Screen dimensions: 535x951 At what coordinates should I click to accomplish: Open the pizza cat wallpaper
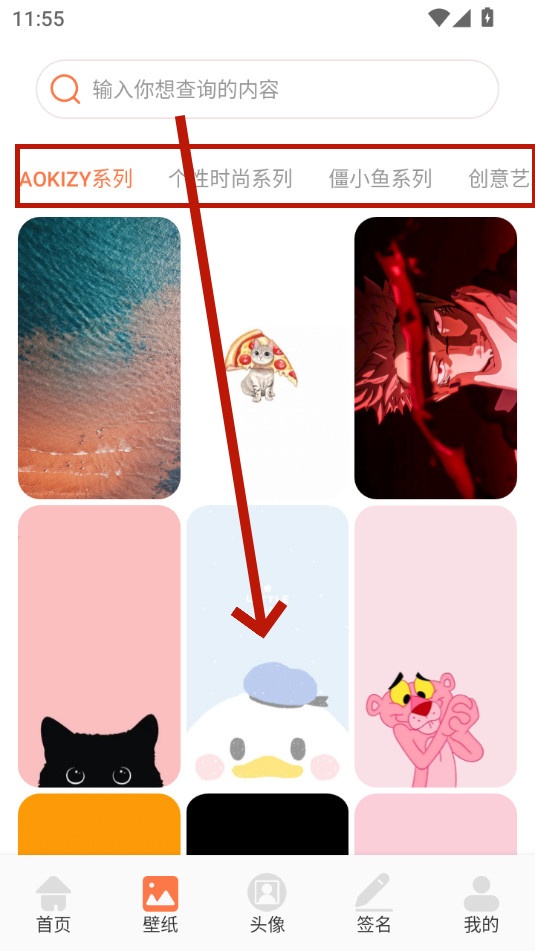[268, 358]
